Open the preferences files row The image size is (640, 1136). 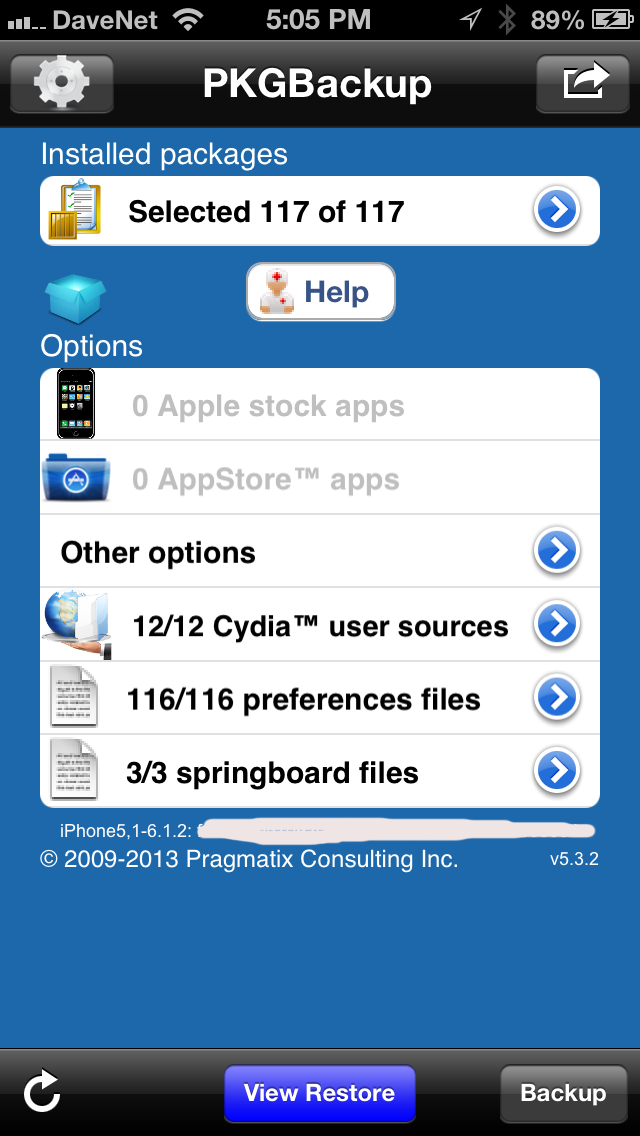coord(320,698)
